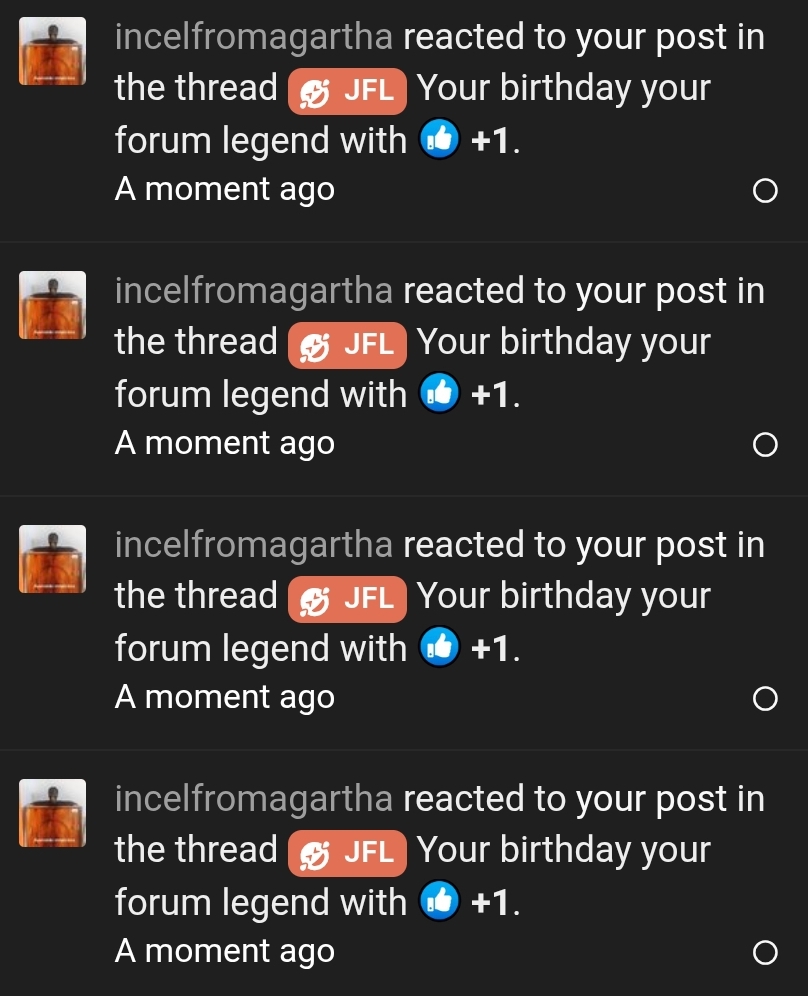Click the timestamp on the fourth notification

[224, 950]
